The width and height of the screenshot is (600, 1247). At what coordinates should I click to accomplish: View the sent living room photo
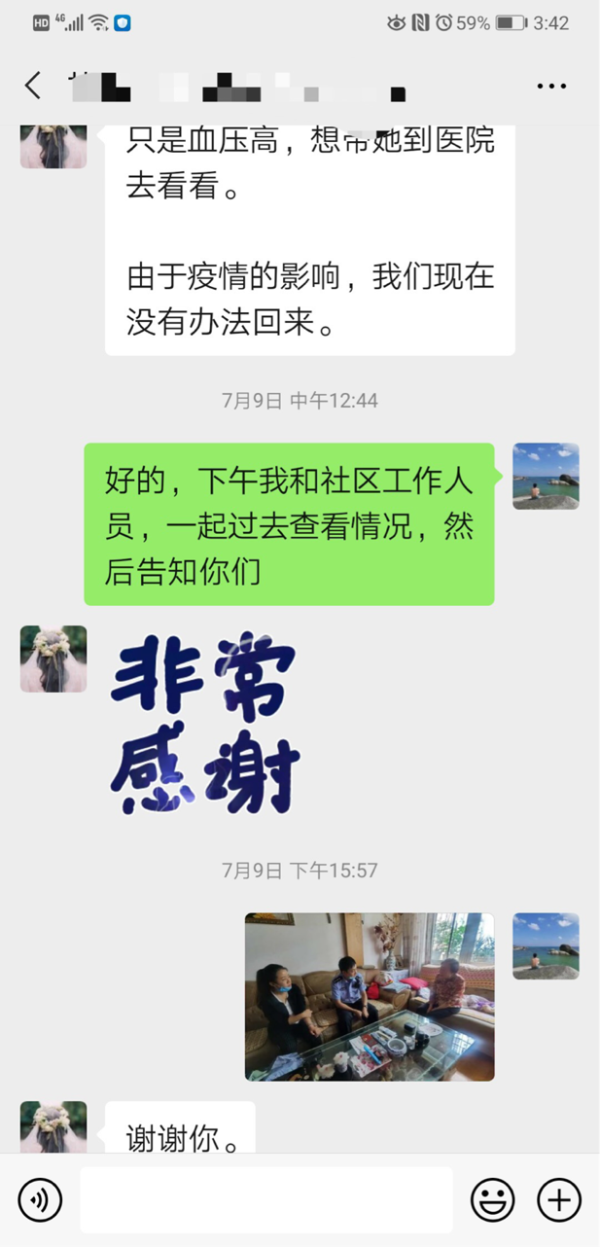[x=369, y=996]
